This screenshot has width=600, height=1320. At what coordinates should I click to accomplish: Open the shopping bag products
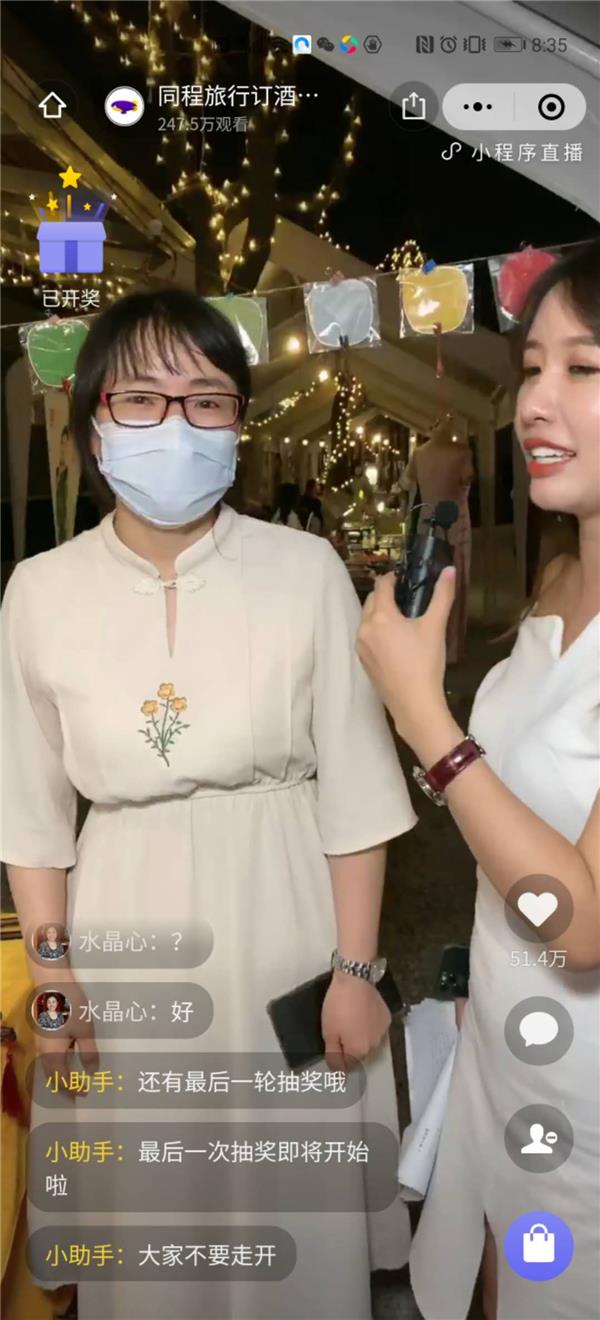click(538, 1246)
